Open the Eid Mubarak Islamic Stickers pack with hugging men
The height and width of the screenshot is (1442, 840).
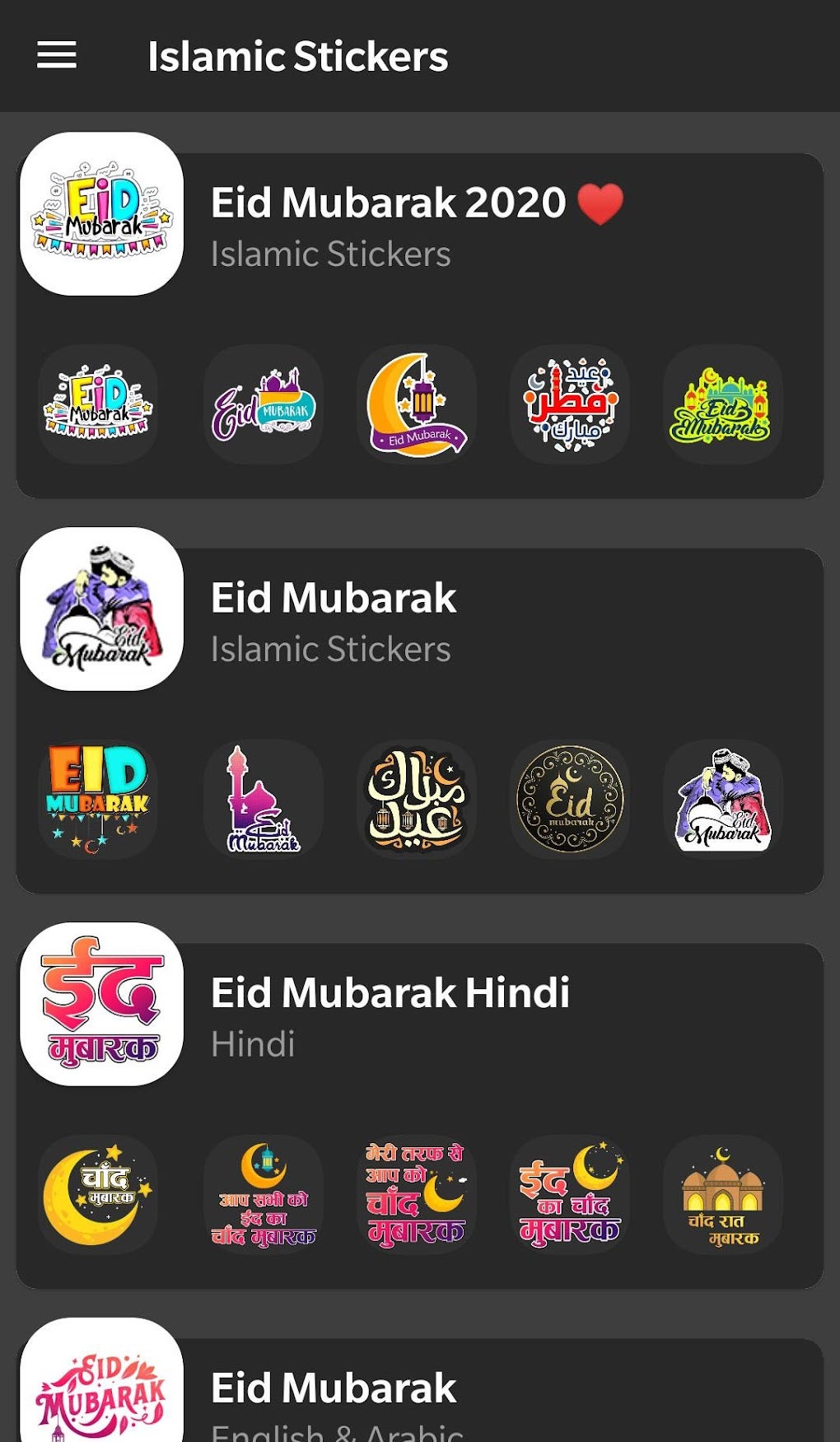pyautogui.click(x=420, y=721)
